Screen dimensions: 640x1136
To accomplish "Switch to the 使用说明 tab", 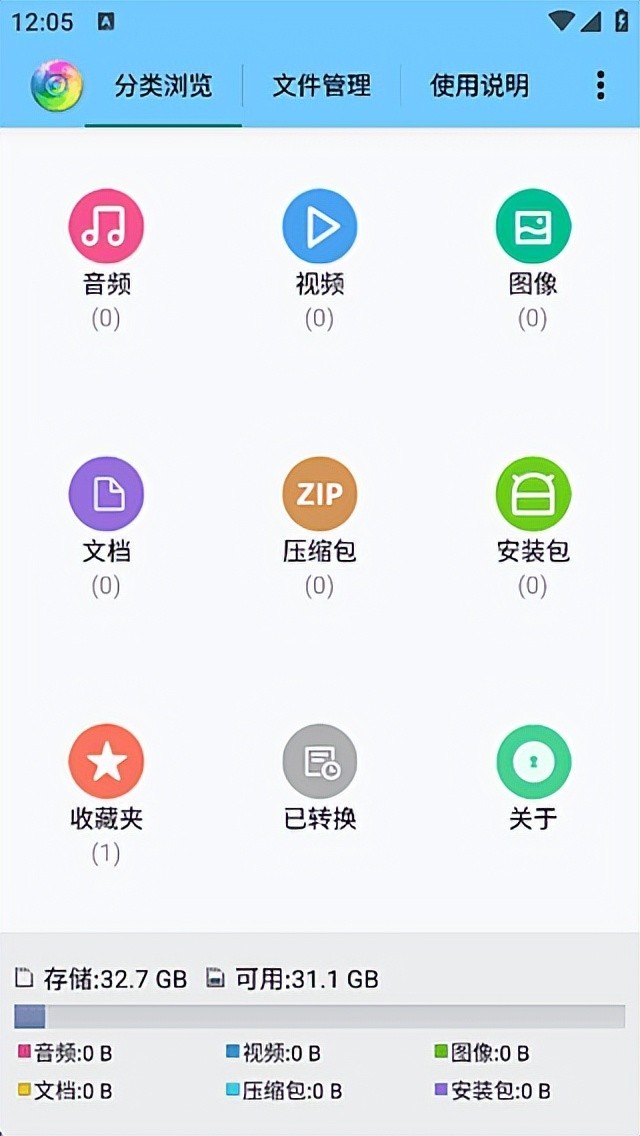I will 479,86.
